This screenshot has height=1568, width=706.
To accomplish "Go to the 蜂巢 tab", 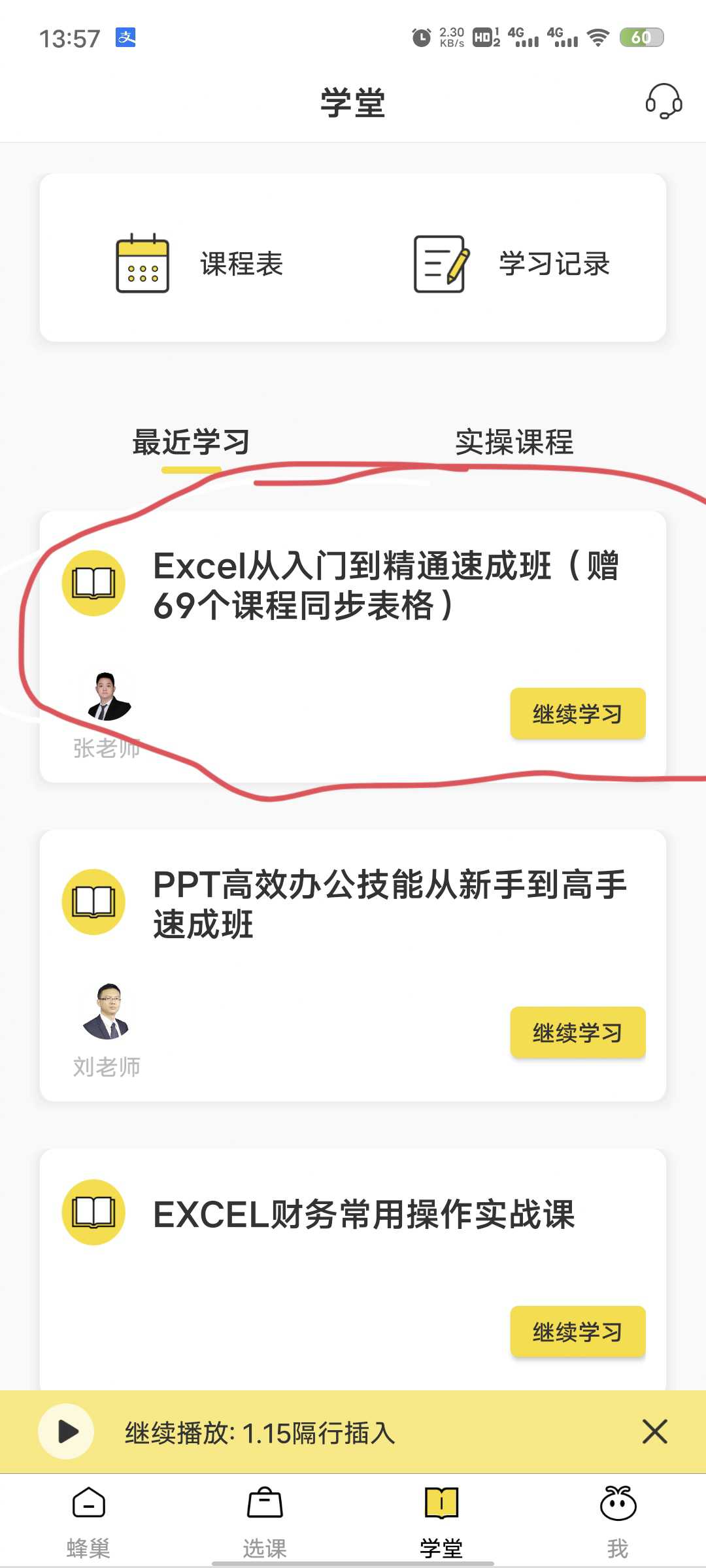I will pyautogui.click(x=88, y=1520).
